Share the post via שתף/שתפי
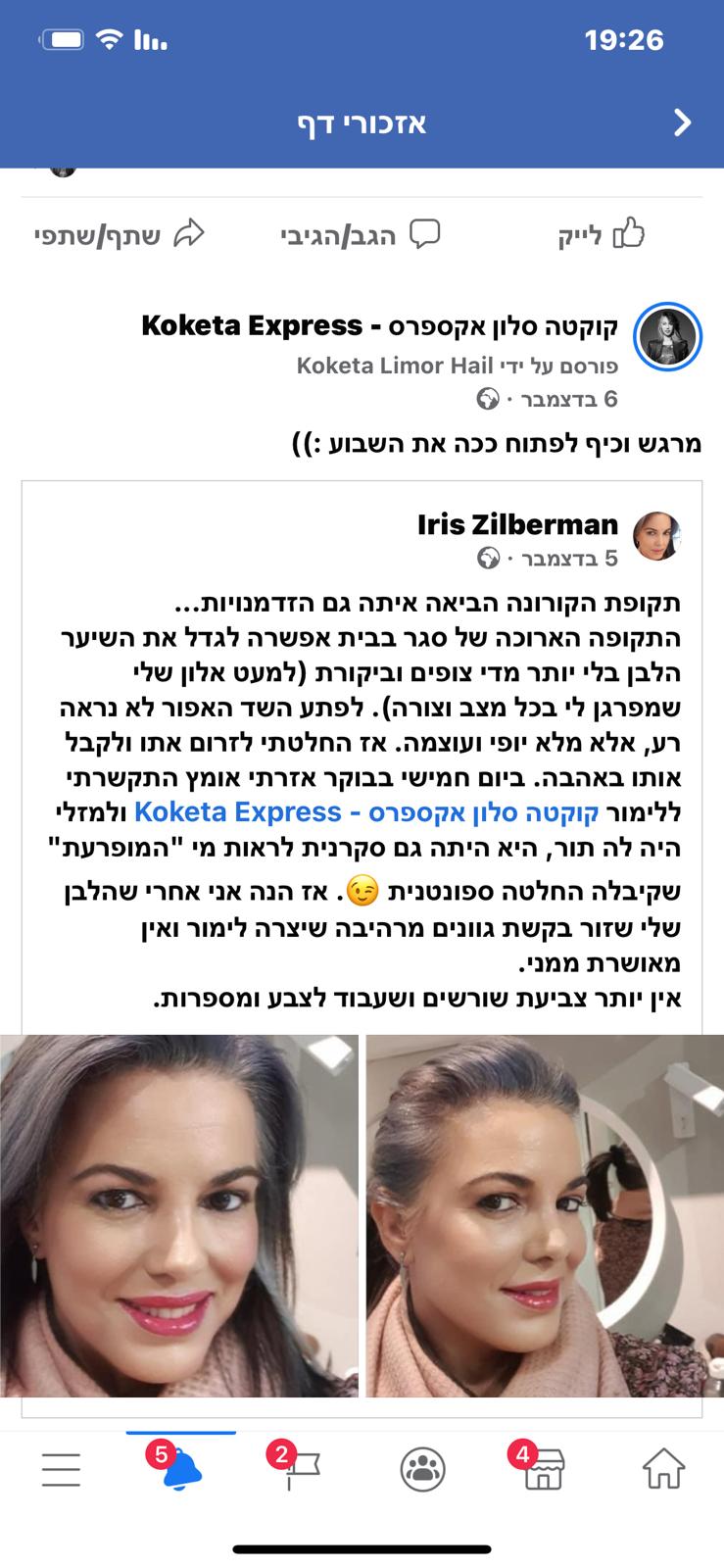Screen dimensions: 724x1568 120,235
